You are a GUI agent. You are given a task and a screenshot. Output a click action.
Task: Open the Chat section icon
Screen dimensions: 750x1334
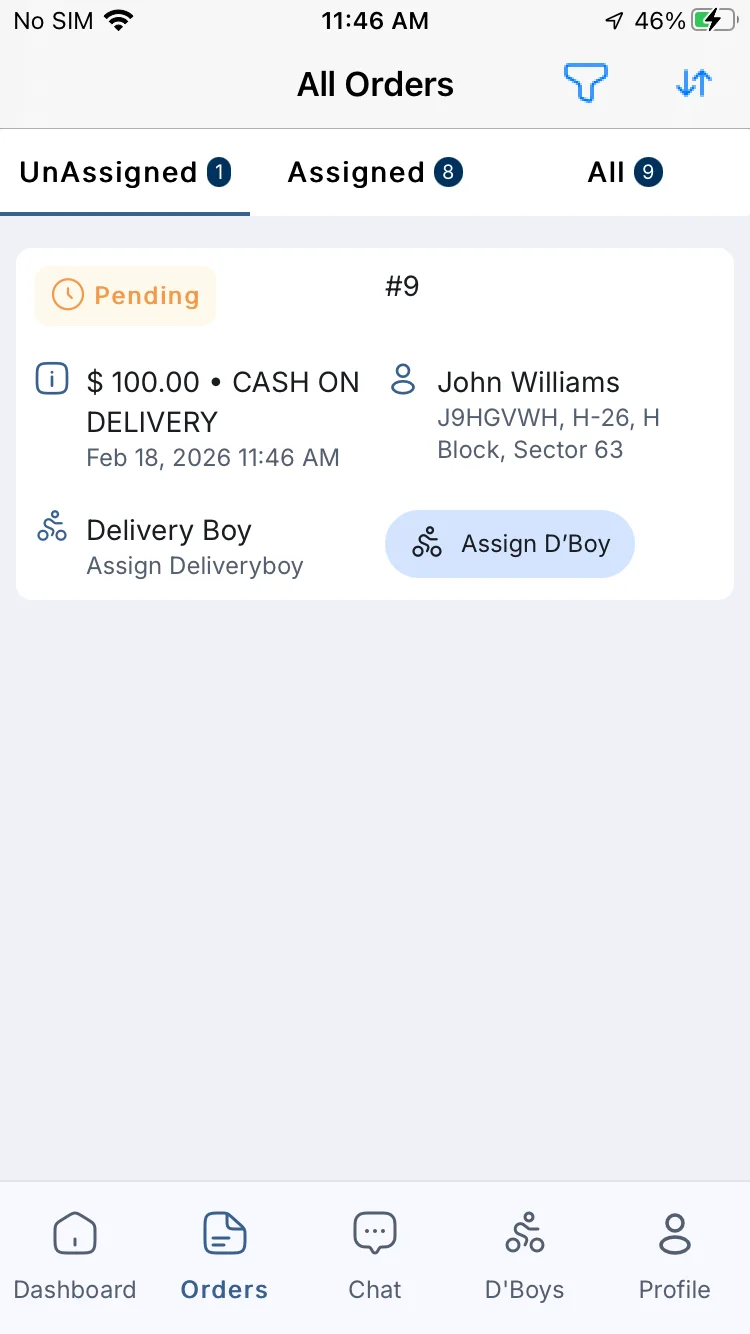coord(374,1254)
